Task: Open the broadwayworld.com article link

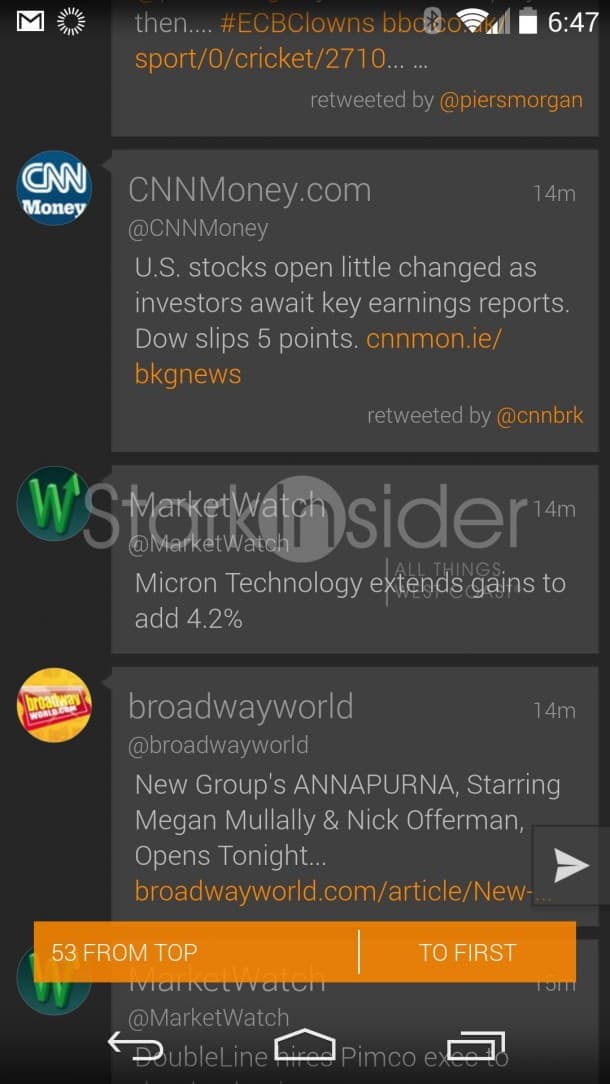Action: click(x=343, y=891)
